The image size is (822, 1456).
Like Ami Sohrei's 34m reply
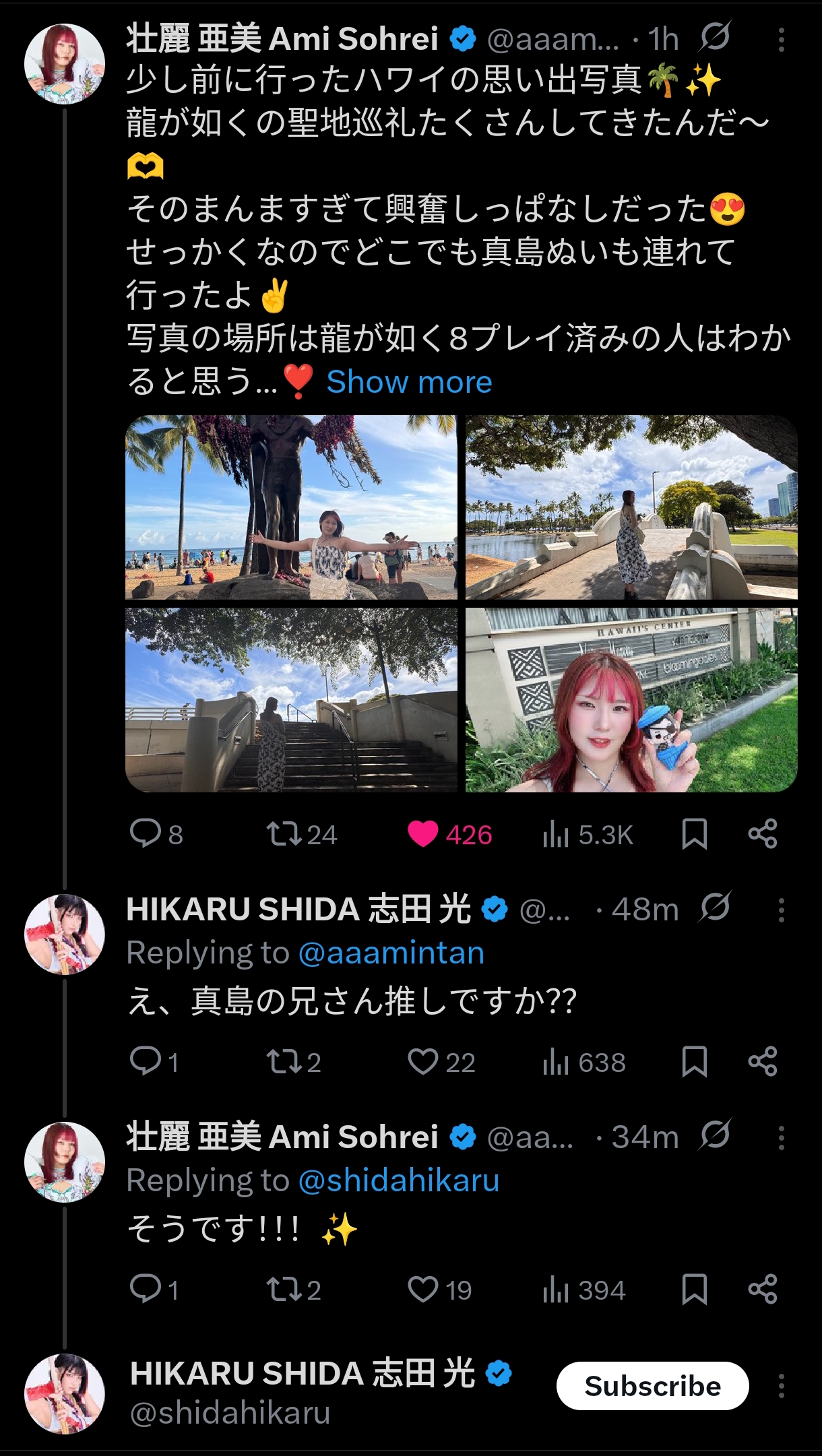pyautogui.click(x=423, y=1290)
